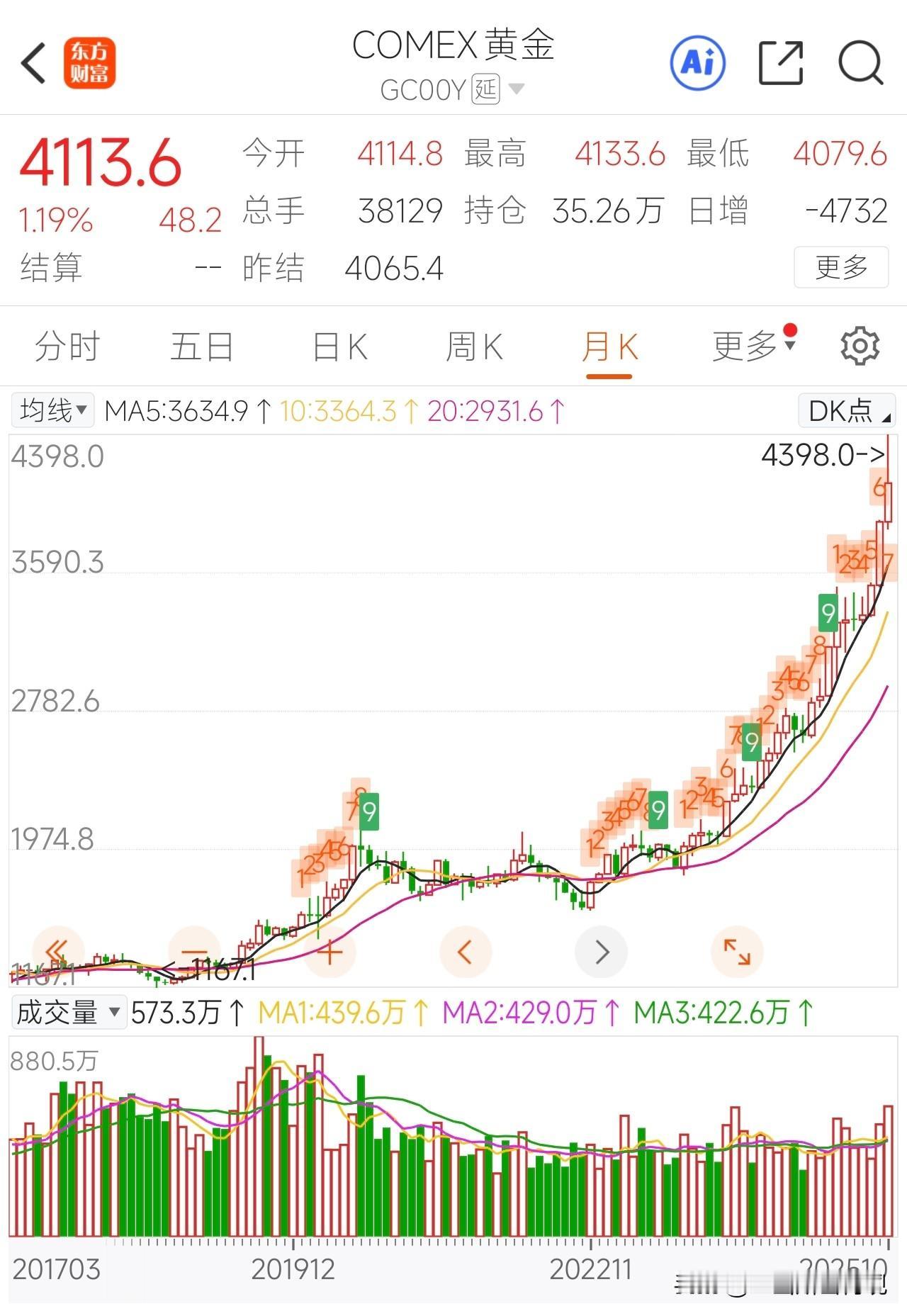The width and height of the screenshot is (907, 1316).
Task: Open the 均线 indicator dropdown
Action: pyautogui.click(x=53, y=410)
